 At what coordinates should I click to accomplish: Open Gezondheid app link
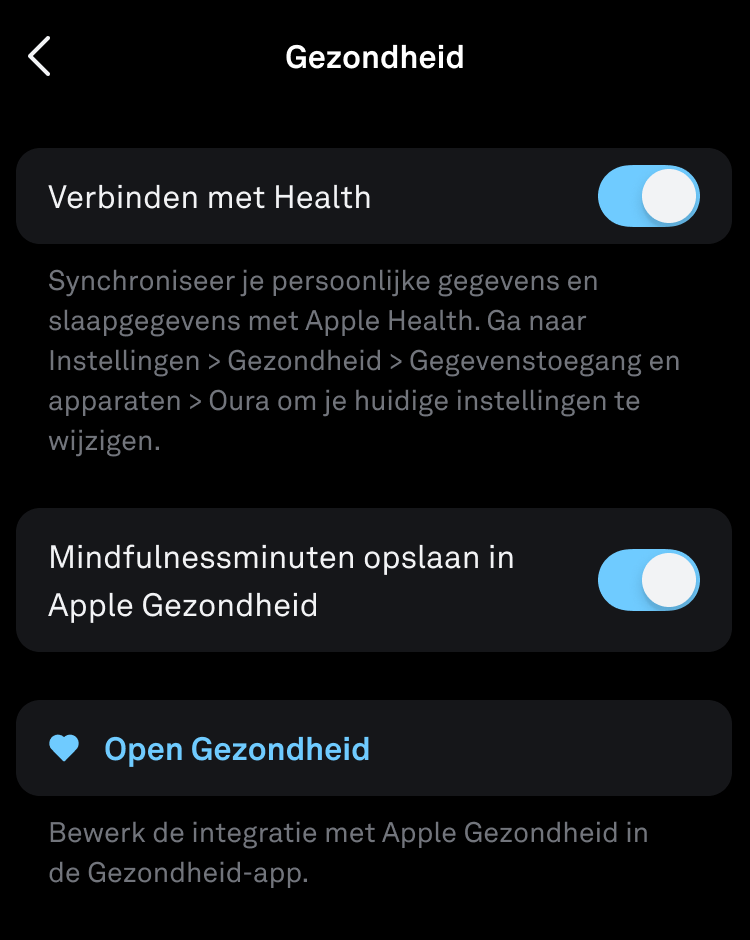tap(236, 749)
